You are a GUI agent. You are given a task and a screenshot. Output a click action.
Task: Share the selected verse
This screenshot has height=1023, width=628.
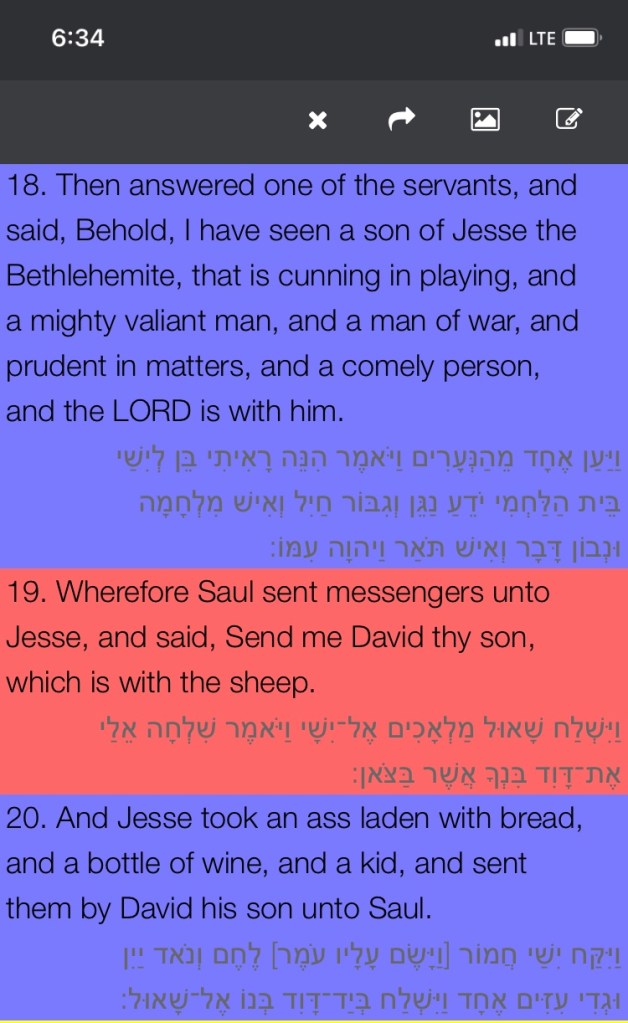pyautogui.click(x=401, y=120)
